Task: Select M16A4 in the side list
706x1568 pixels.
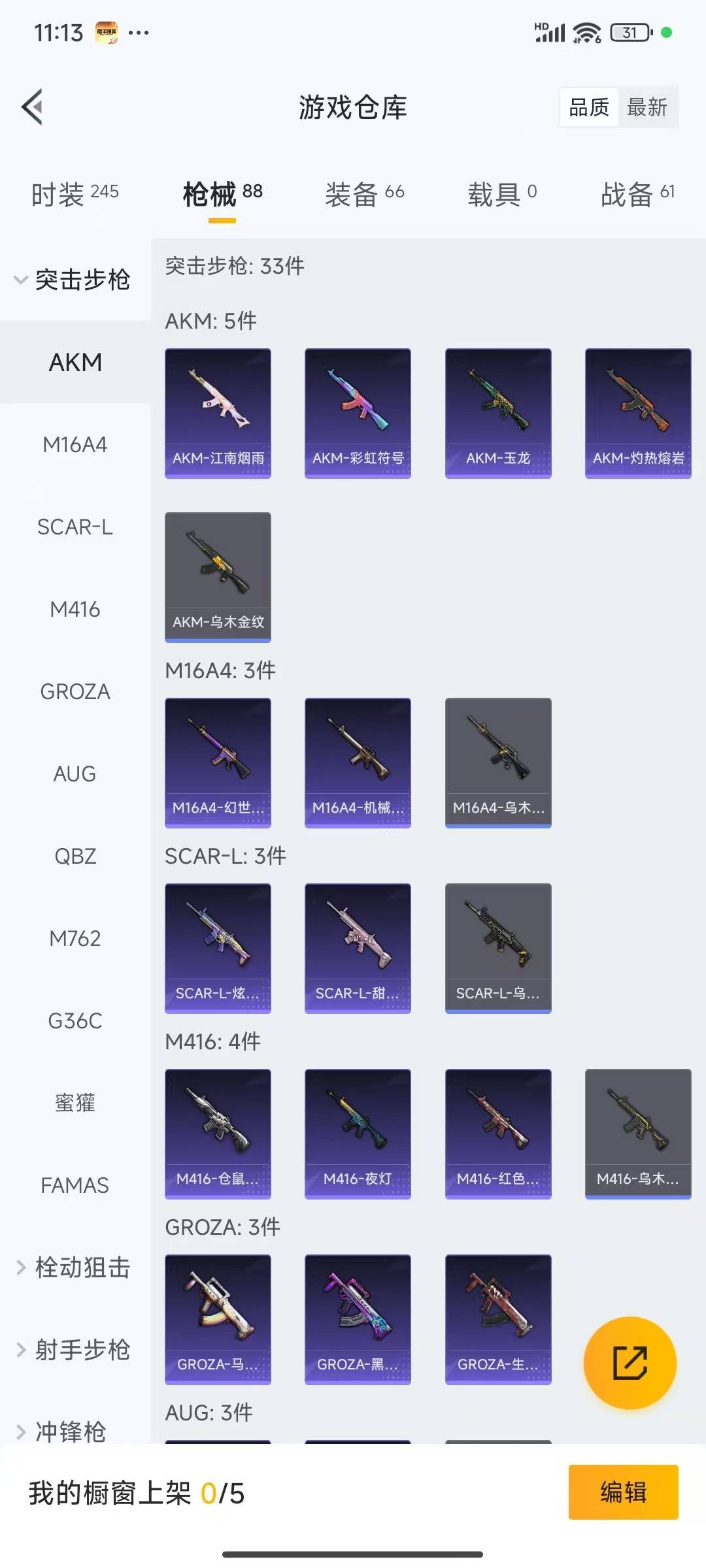Action: [x=75, y=445]
